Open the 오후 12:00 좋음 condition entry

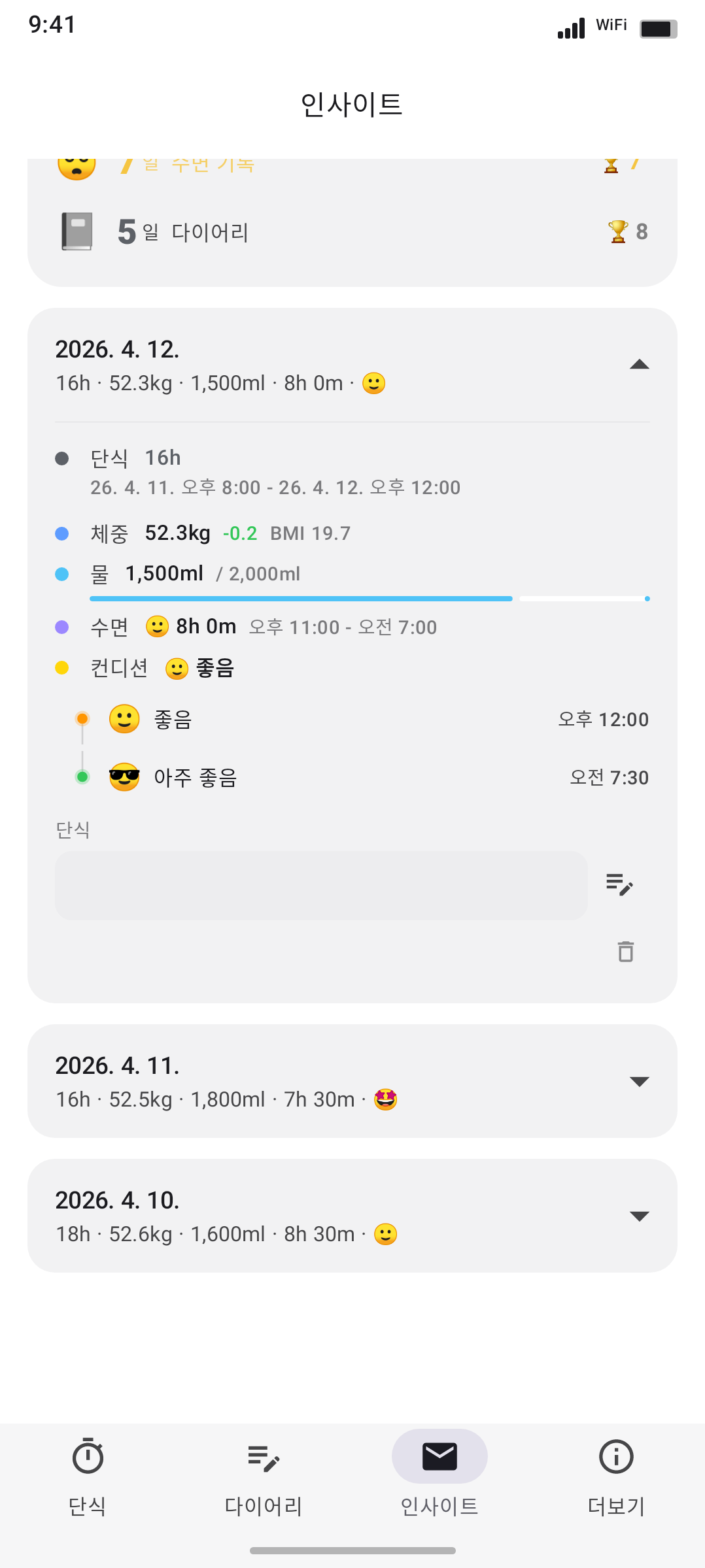click(366, 720)
